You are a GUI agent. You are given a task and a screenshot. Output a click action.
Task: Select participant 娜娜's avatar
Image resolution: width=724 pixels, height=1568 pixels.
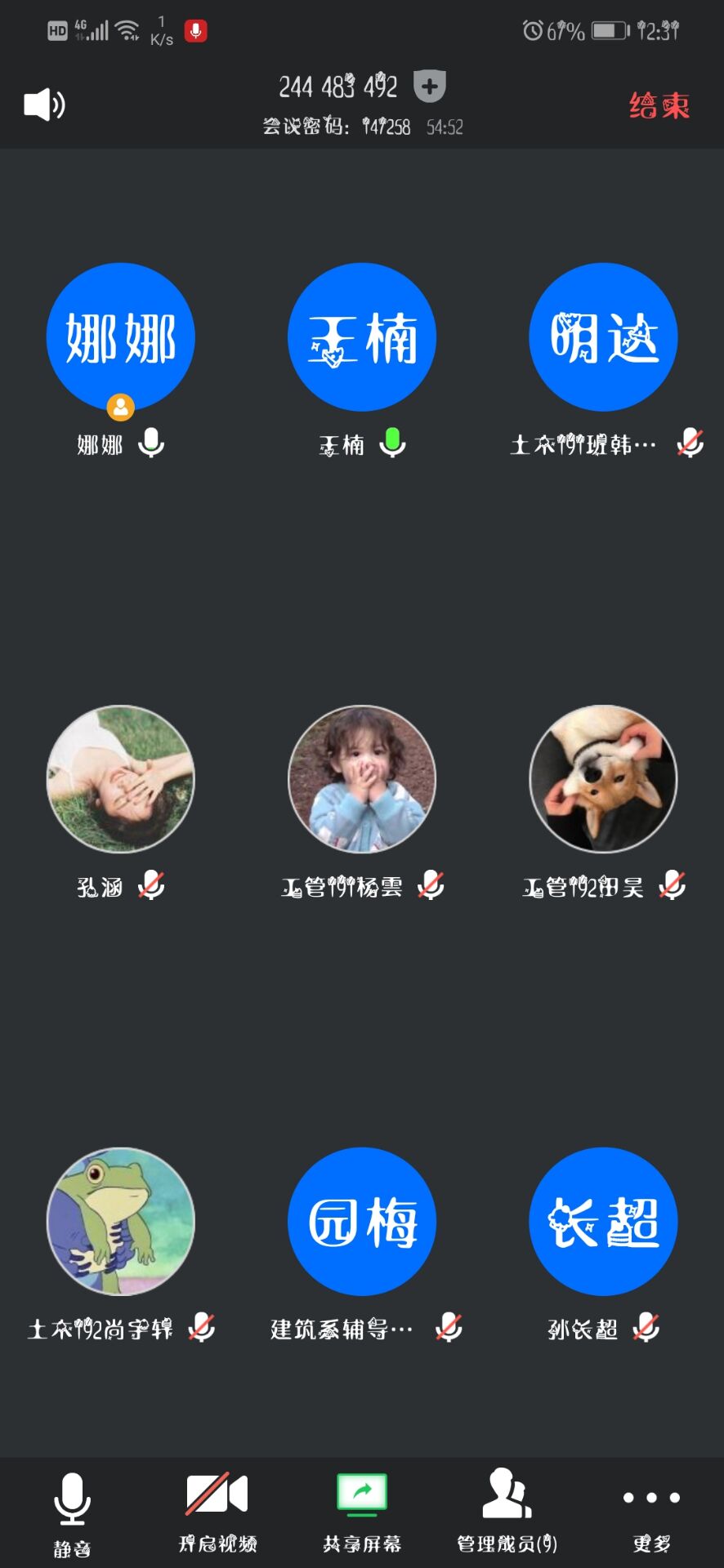(121, 336)
